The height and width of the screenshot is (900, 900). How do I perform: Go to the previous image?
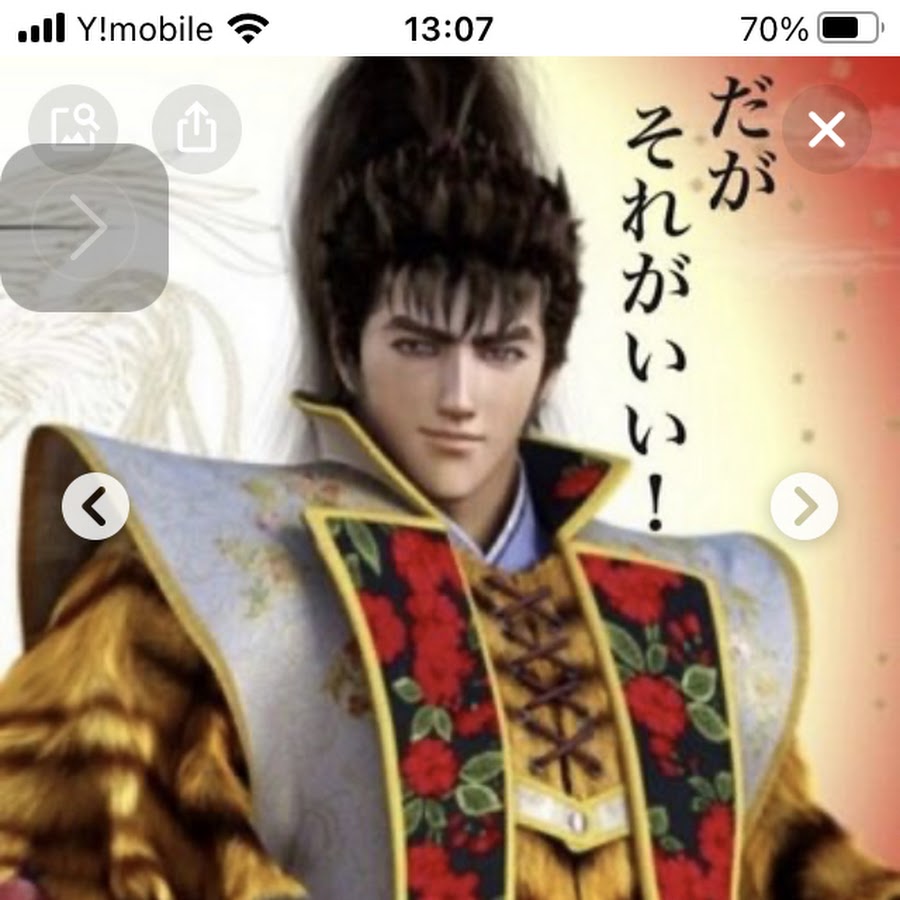[x=96, y=507]
